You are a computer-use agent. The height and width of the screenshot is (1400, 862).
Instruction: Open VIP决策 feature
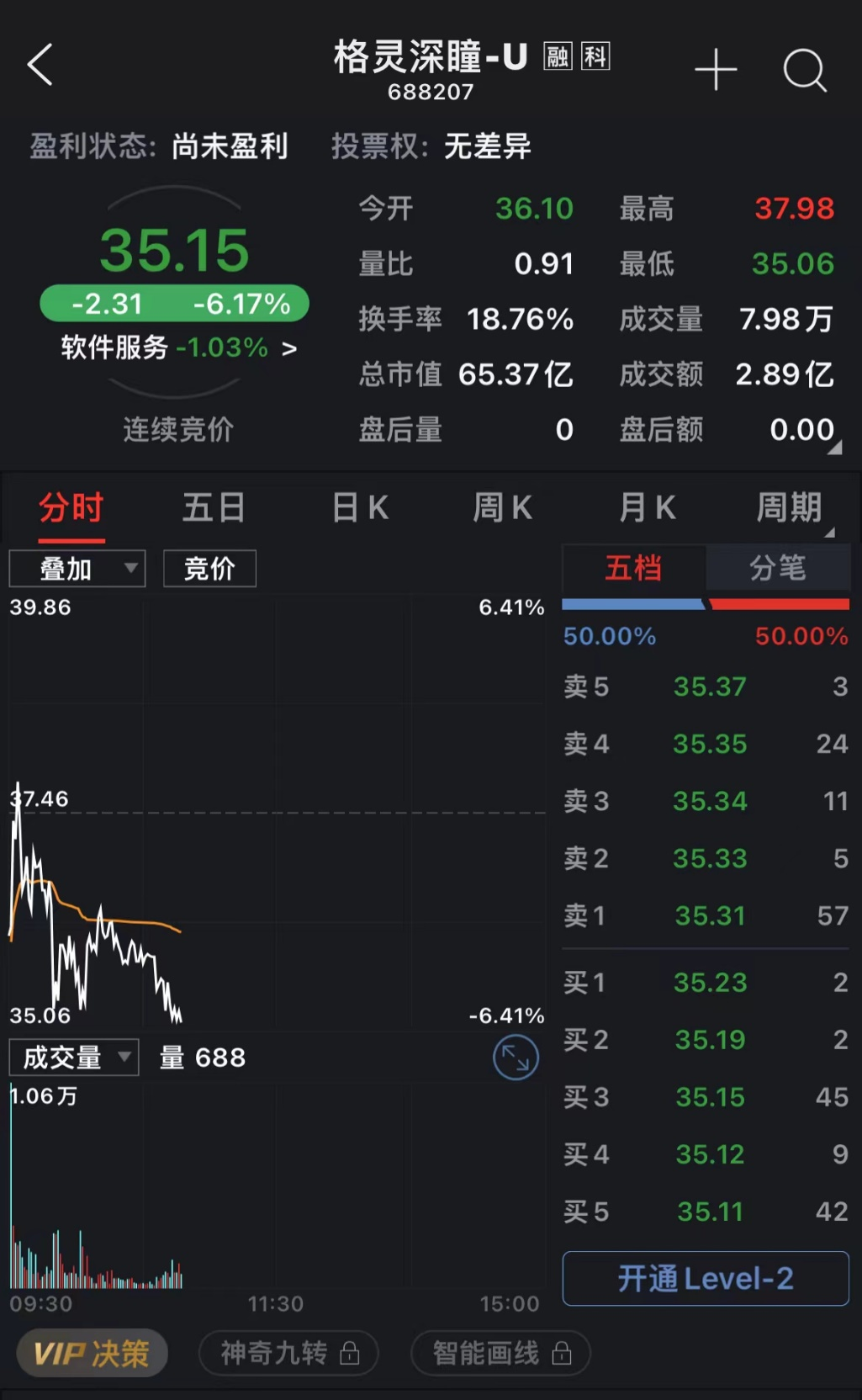[92, 1354]
